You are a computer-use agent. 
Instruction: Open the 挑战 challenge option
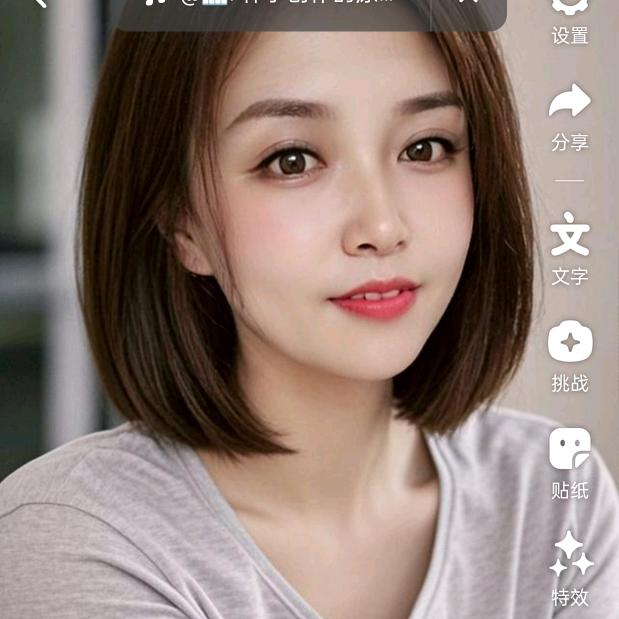(x=570, y=354)
